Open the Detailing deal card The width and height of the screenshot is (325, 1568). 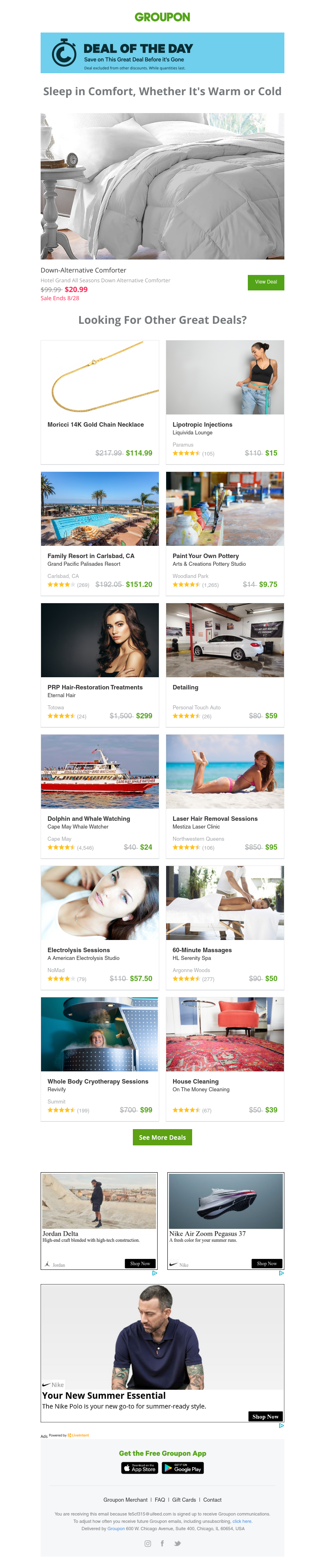[x=225, y=664]
